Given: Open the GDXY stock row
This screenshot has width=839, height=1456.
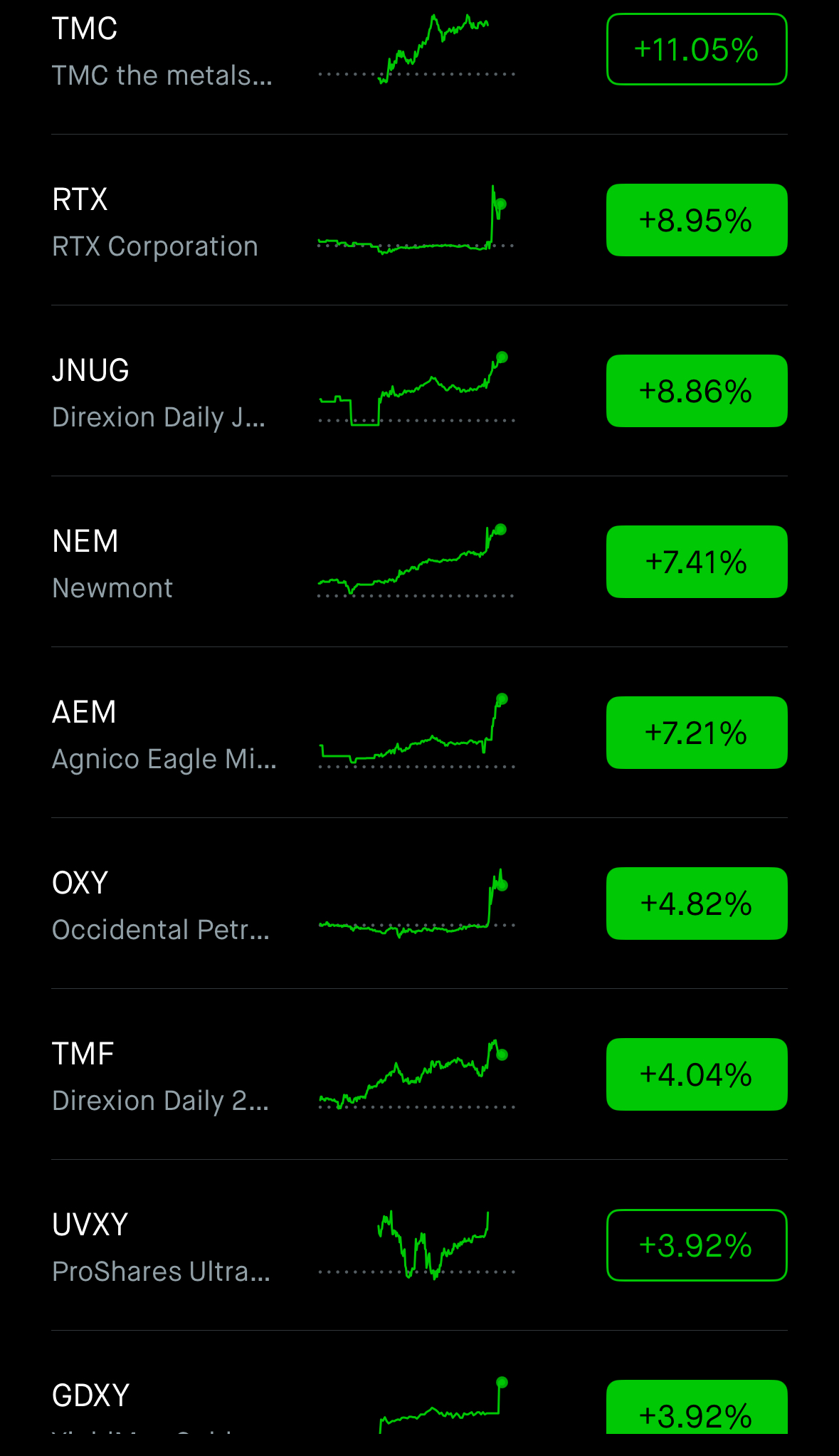Looking at the screenshot, I should pos(419,1394).
